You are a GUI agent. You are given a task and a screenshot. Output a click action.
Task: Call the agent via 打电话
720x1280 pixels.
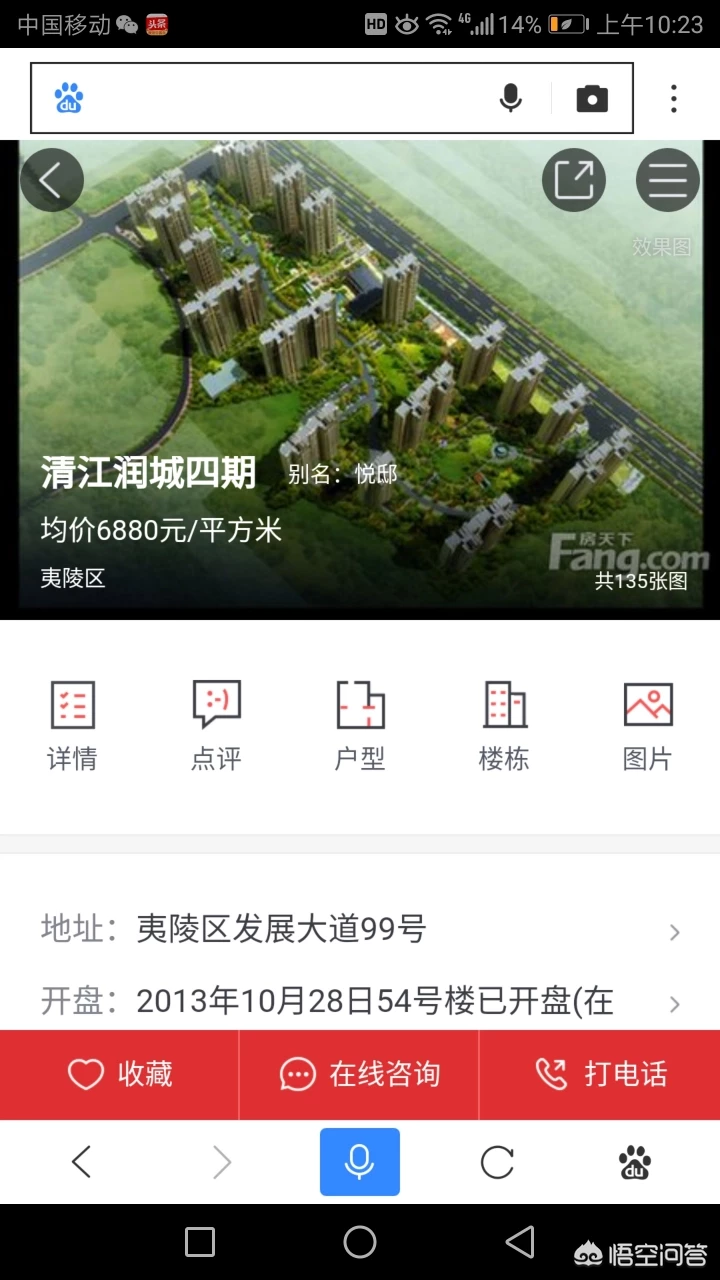(x=600, y=1075)
